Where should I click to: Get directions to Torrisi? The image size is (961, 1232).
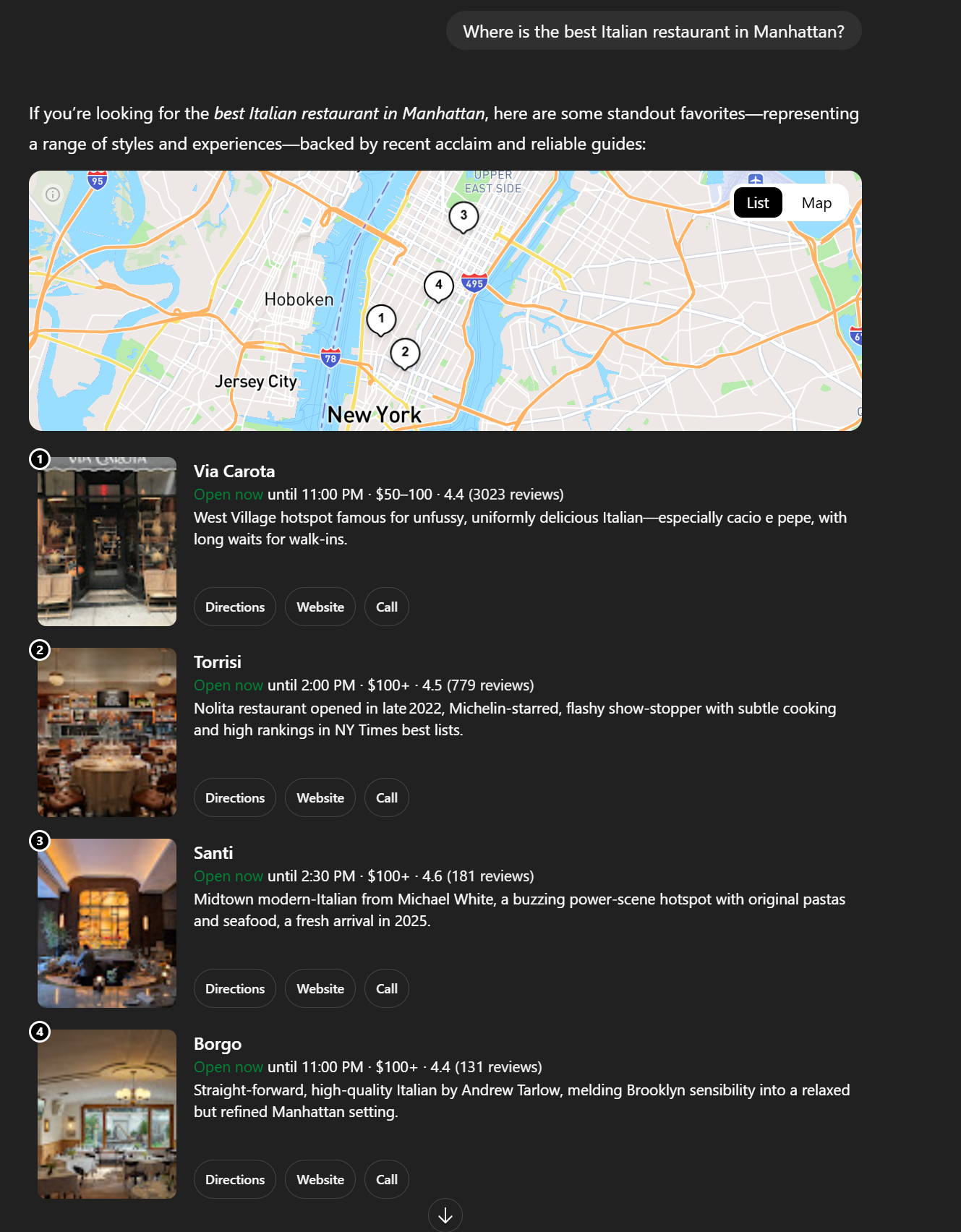[234, 798]
